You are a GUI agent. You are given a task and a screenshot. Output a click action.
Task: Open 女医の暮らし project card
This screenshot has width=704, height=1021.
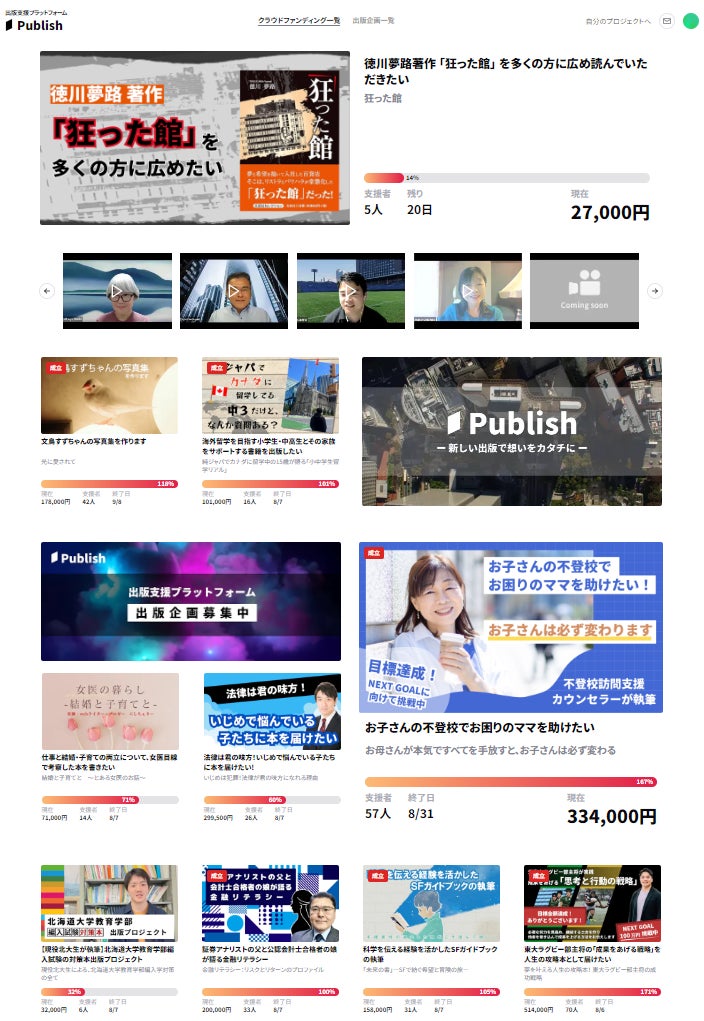(x=110, y=711)
